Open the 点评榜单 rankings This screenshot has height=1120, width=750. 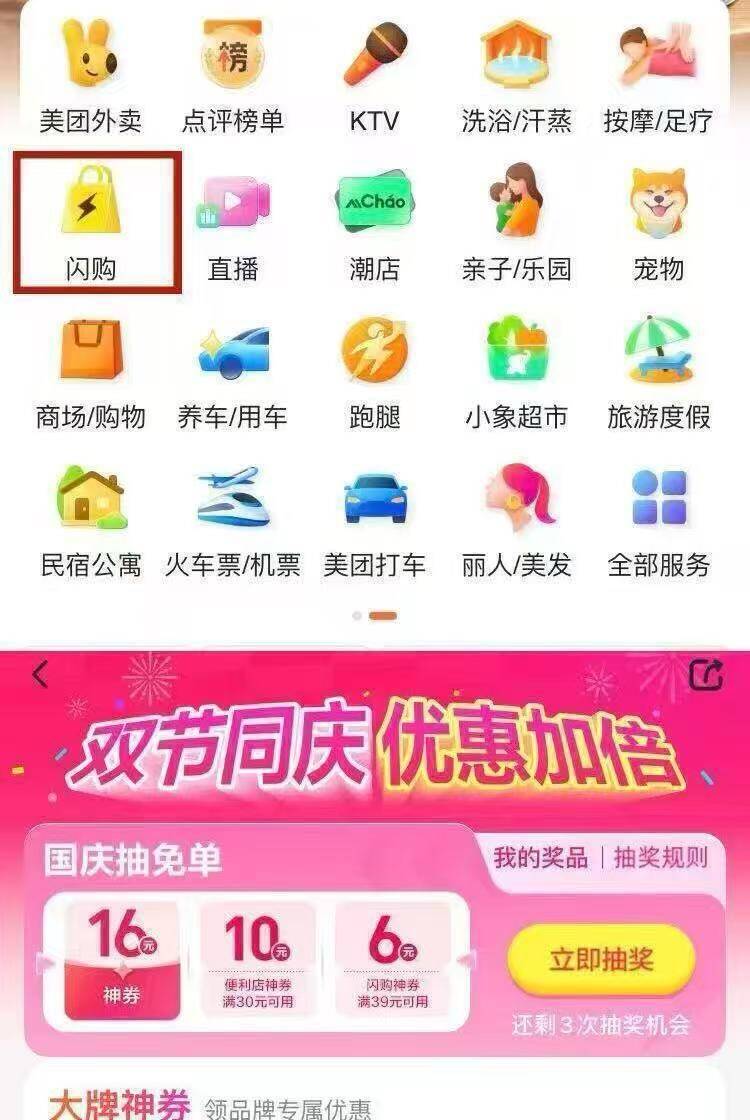pos(233,74)
